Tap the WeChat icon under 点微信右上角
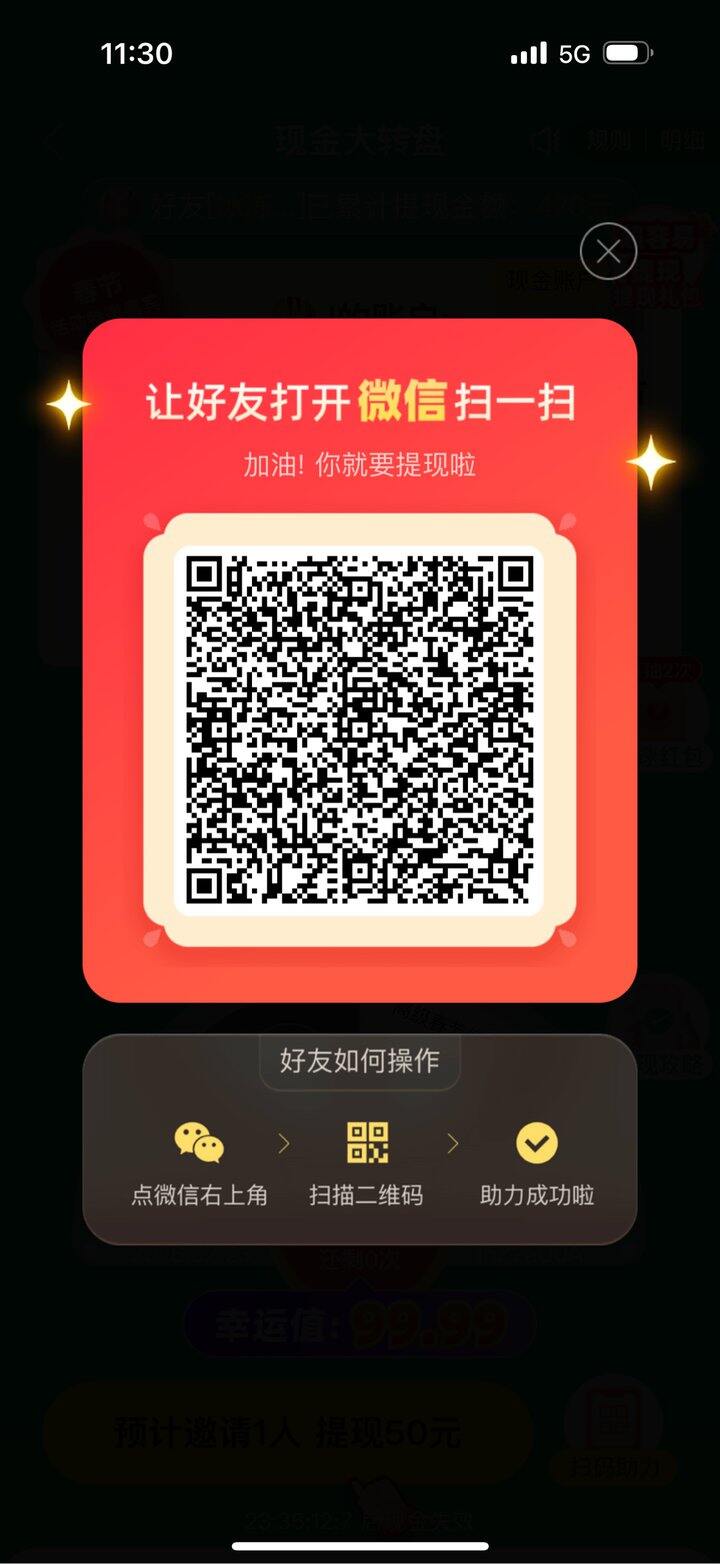 click(x=197, y=1140)
